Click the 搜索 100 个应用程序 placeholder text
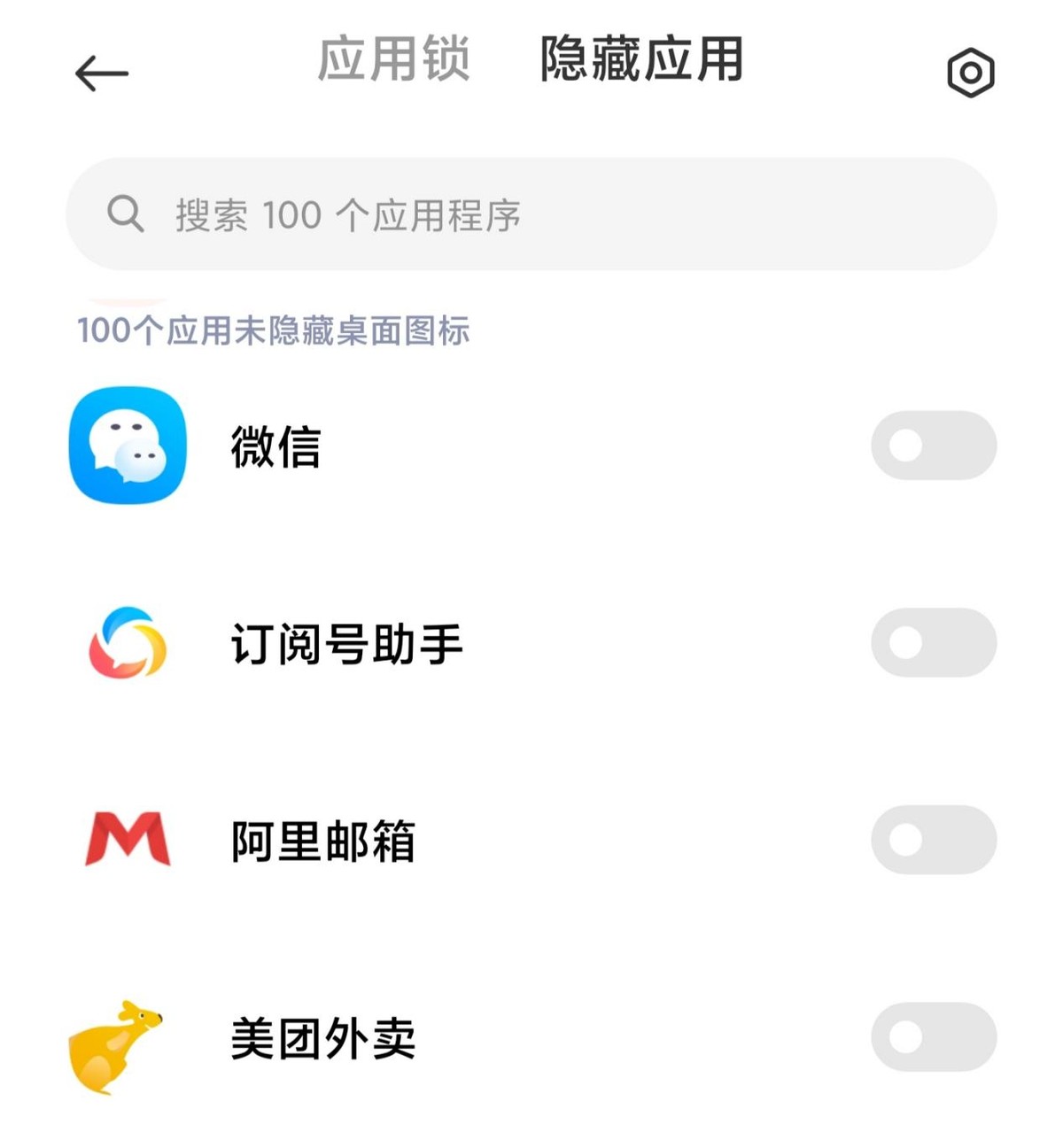 345,214
